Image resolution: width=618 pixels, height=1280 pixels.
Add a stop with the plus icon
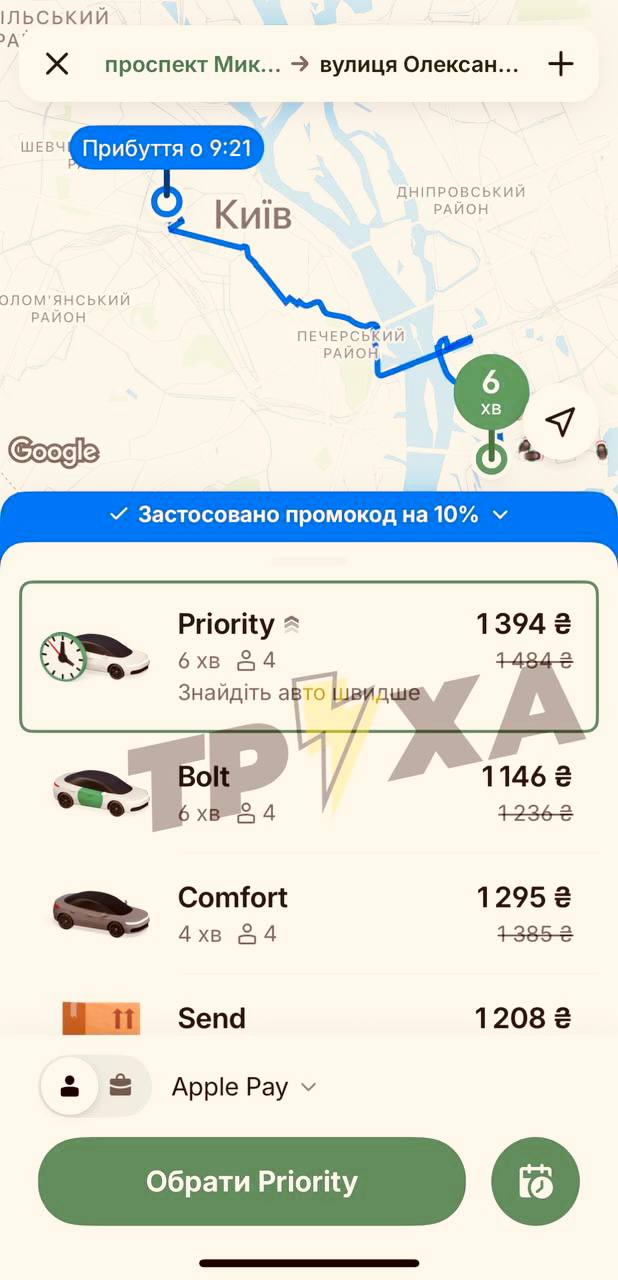pos(561,65)
